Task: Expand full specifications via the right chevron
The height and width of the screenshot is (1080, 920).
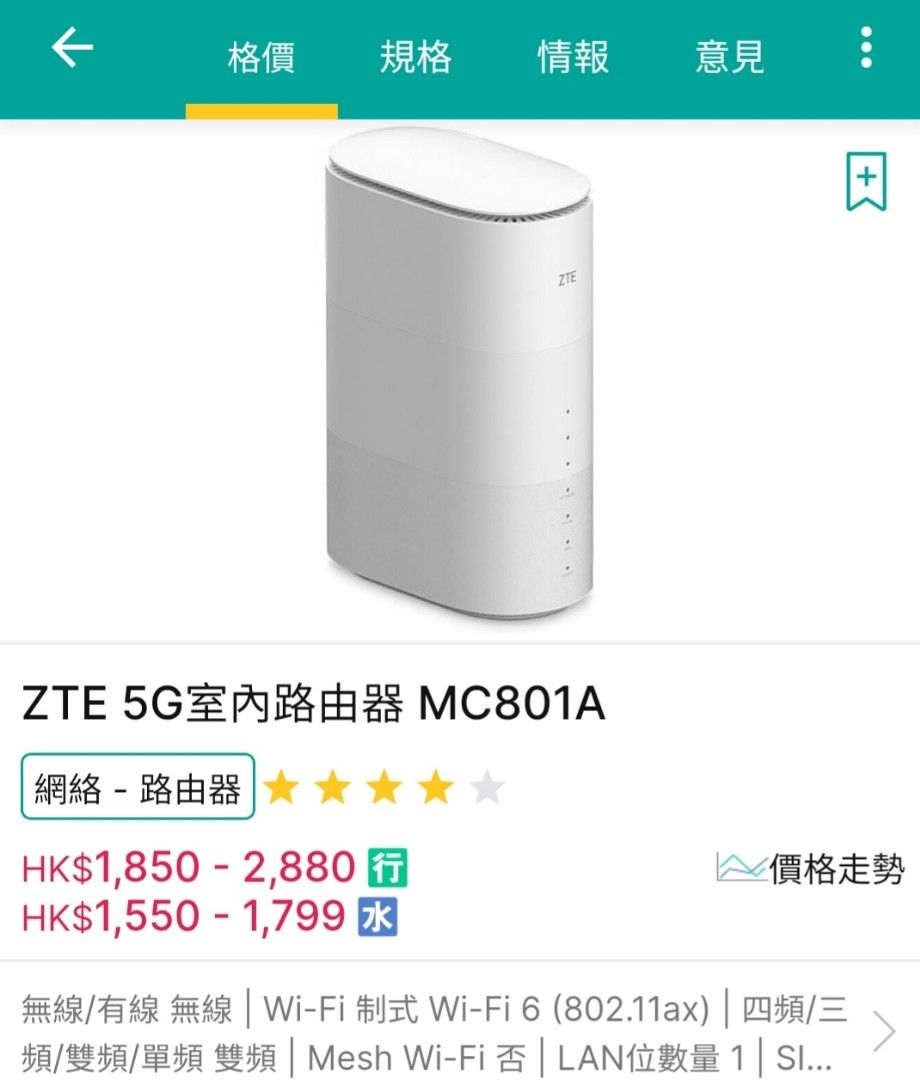Action: tap(883, 1032)
